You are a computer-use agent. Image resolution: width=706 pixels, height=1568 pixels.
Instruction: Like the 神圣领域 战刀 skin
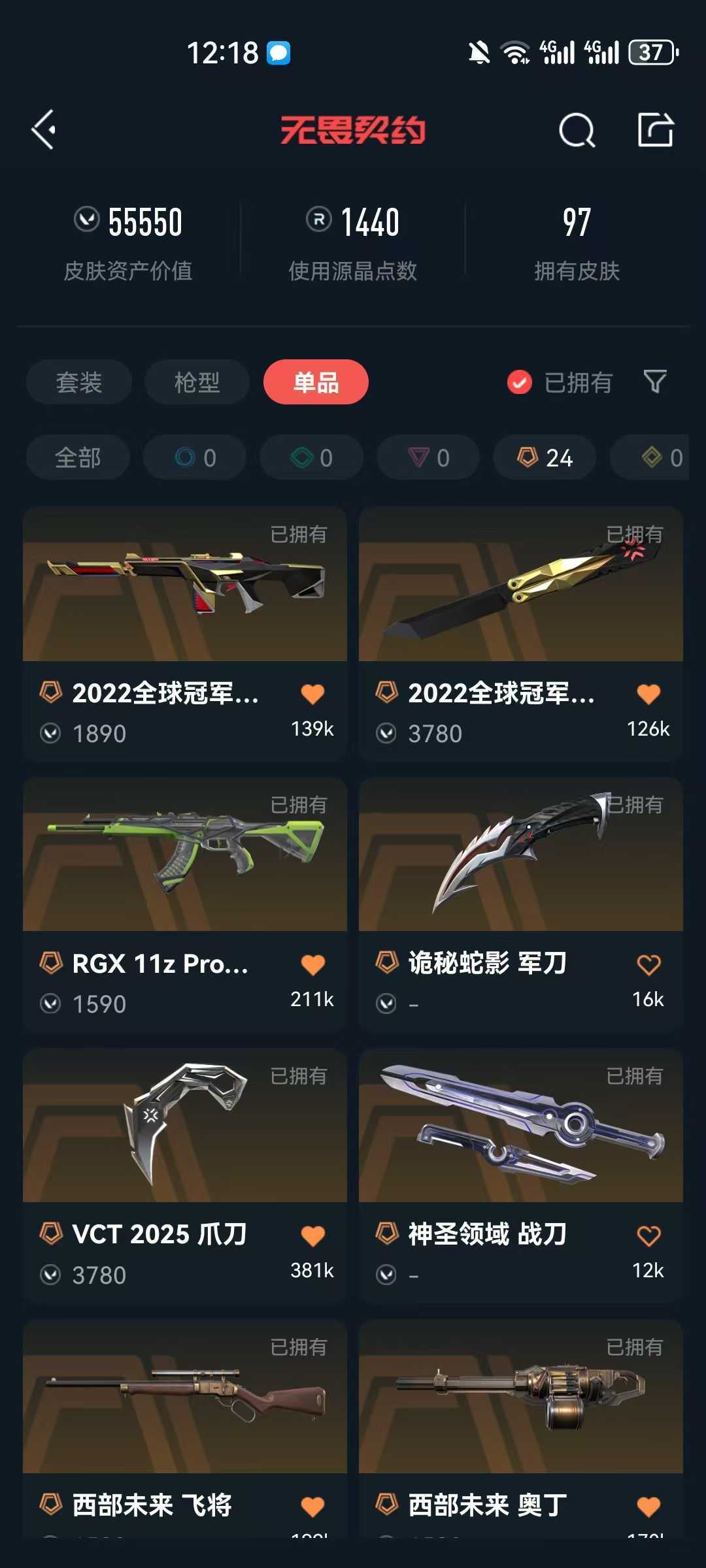coord(648,1235)
